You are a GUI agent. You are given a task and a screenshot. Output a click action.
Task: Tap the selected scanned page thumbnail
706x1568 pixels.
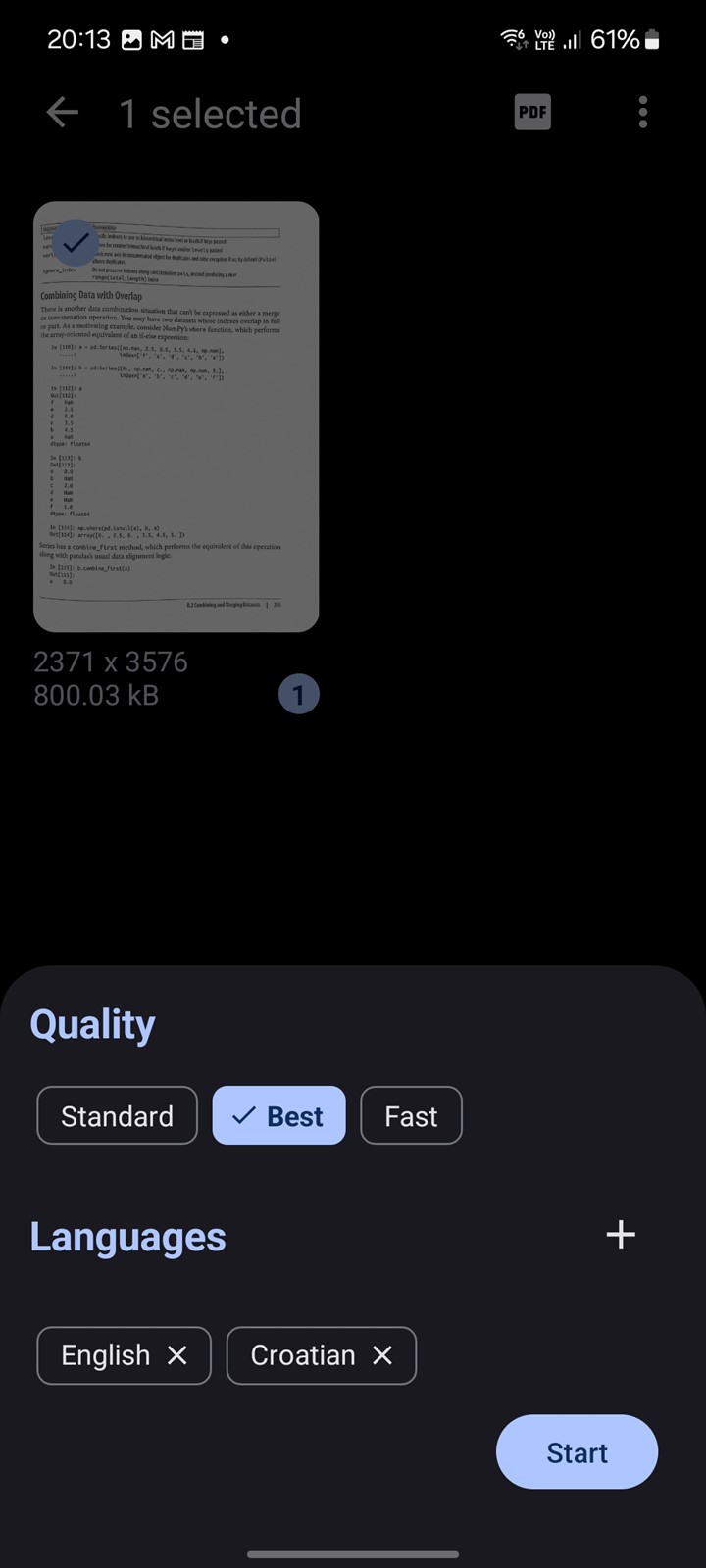coord(176,416)
